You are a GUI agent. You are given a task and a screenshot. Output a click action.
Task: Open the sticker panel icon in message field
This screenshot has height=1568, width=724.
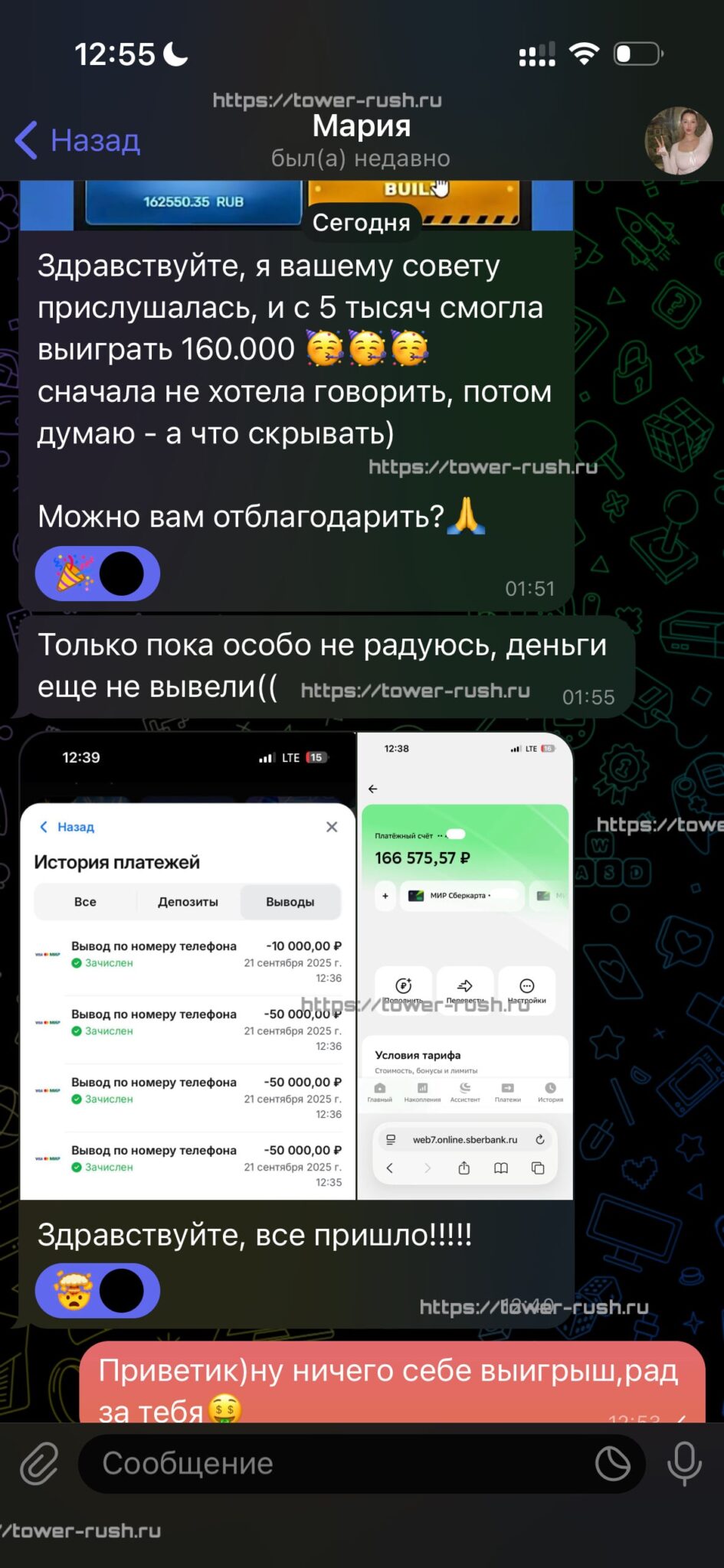point(613,1463)
